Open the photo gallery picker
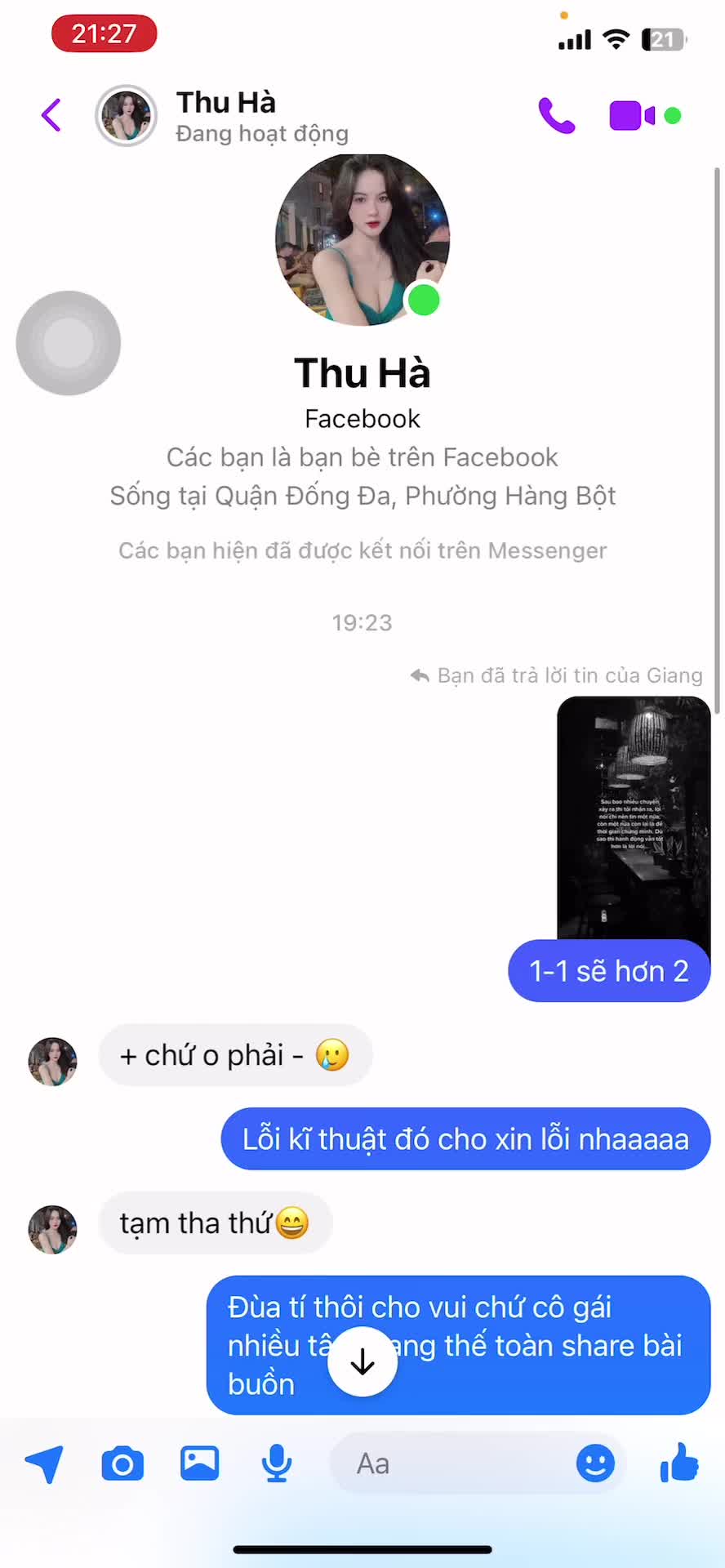 tap(199, 1463)
